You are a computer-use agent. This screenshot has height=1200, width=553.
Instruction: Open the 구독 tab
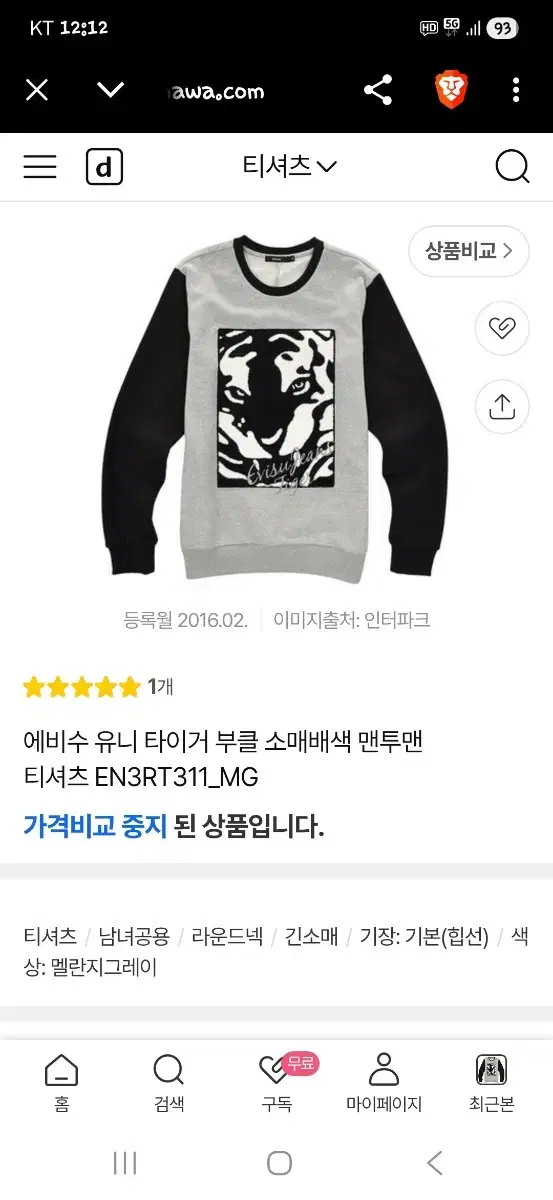[x=277, y=1084]
